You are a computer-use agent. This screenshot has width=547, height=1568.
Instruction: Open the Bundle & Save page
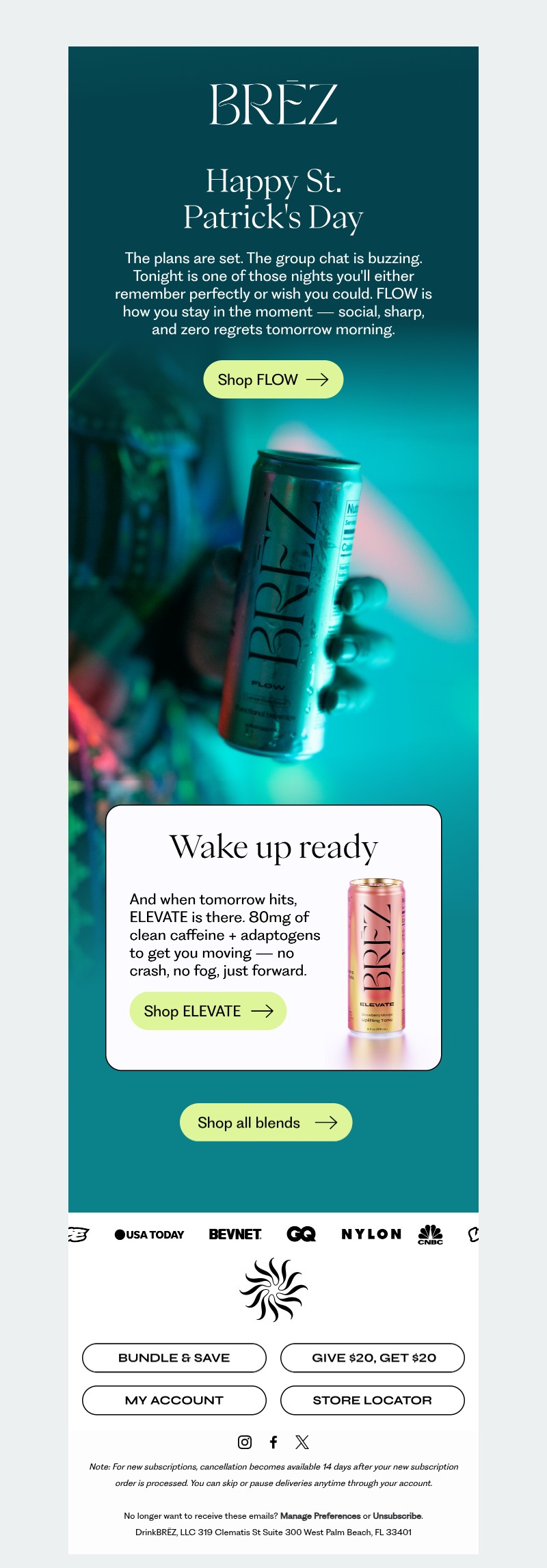tap(174, 1357)
